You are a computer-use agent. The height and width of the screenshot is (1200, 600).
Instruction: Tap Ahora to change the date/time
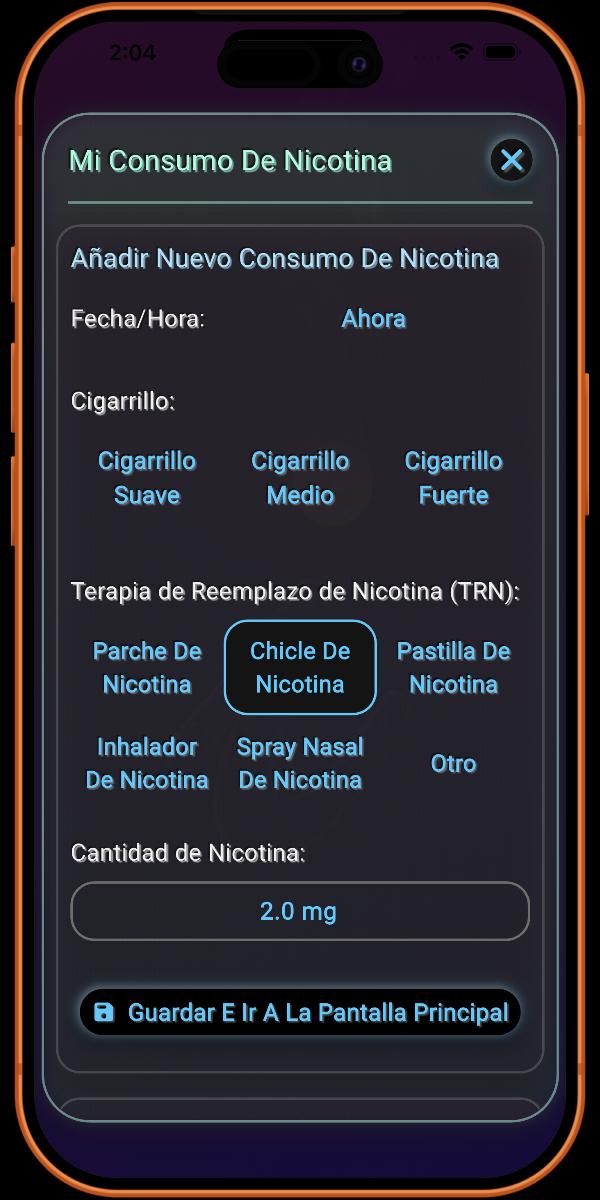(x=373, y=319)
